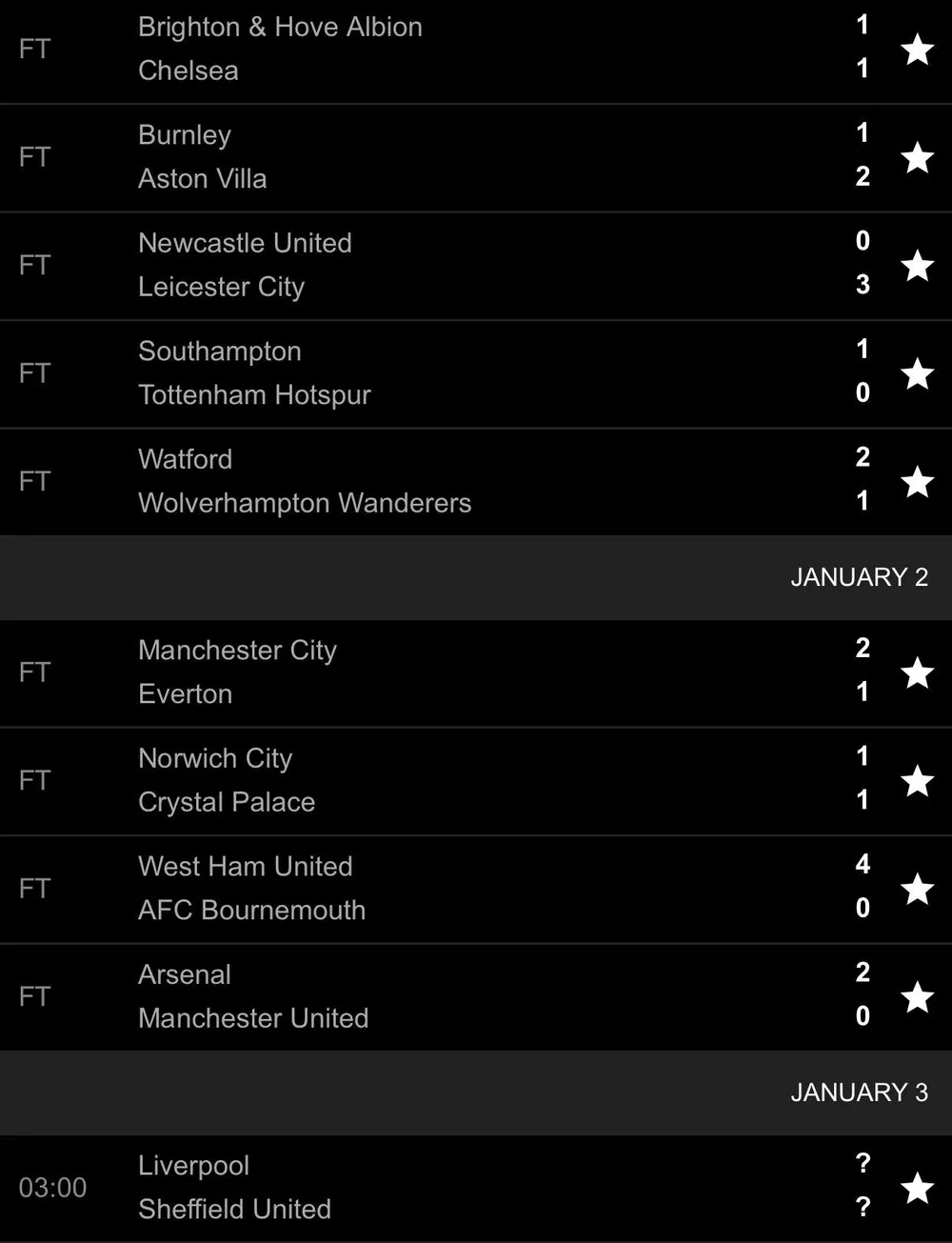This screenshot has width=952, height=1243.
Task: Open the Arsenal vs Manchester United match
Action: (428, 996)
